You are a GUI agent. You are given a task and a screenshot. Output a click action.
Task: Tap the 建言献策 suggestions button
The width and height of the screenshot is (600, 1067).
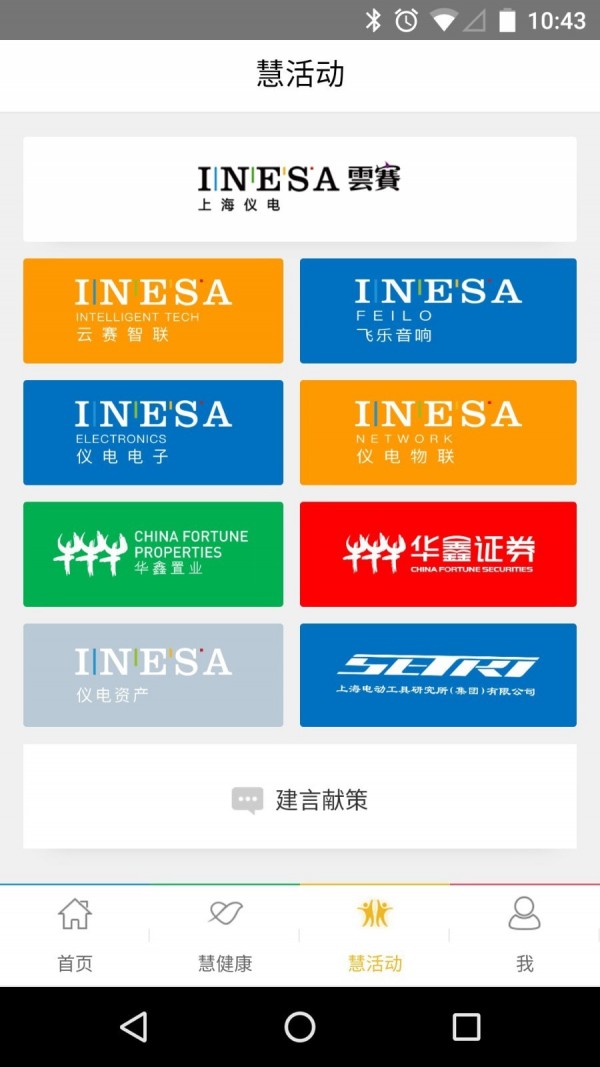pyautogui.click(x=300, y=798)
